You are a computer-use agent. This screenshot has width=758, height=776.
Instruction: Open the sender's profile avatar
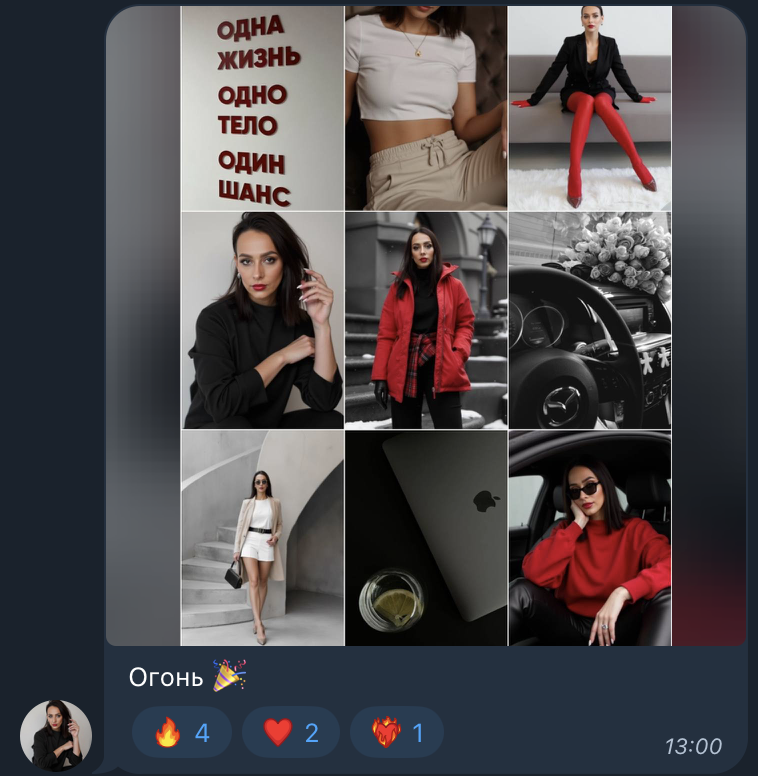point(56,735)
